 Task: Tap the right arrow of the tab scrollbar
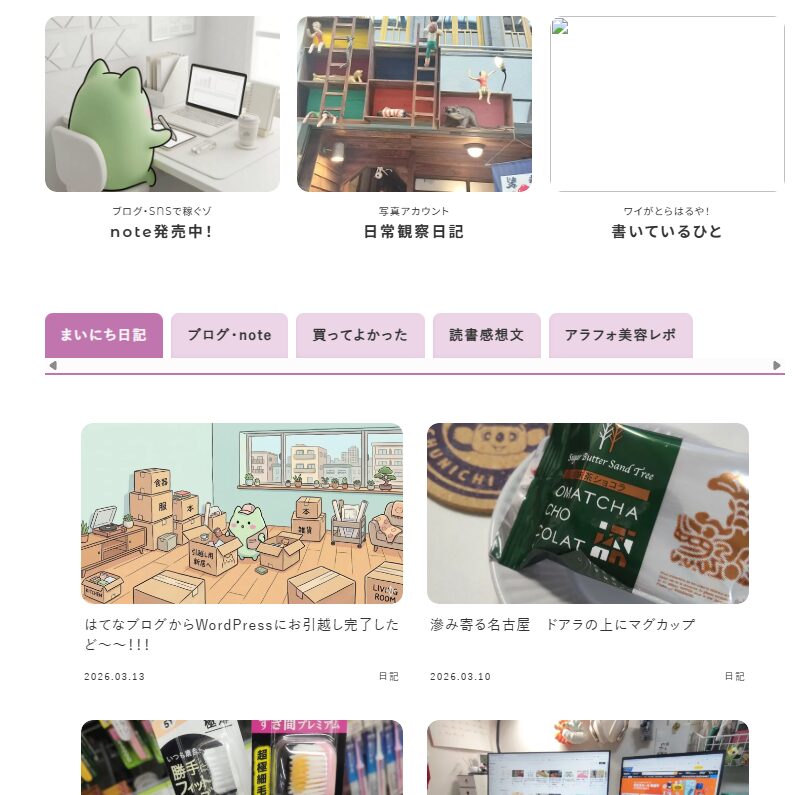click(x=777, y=365)
